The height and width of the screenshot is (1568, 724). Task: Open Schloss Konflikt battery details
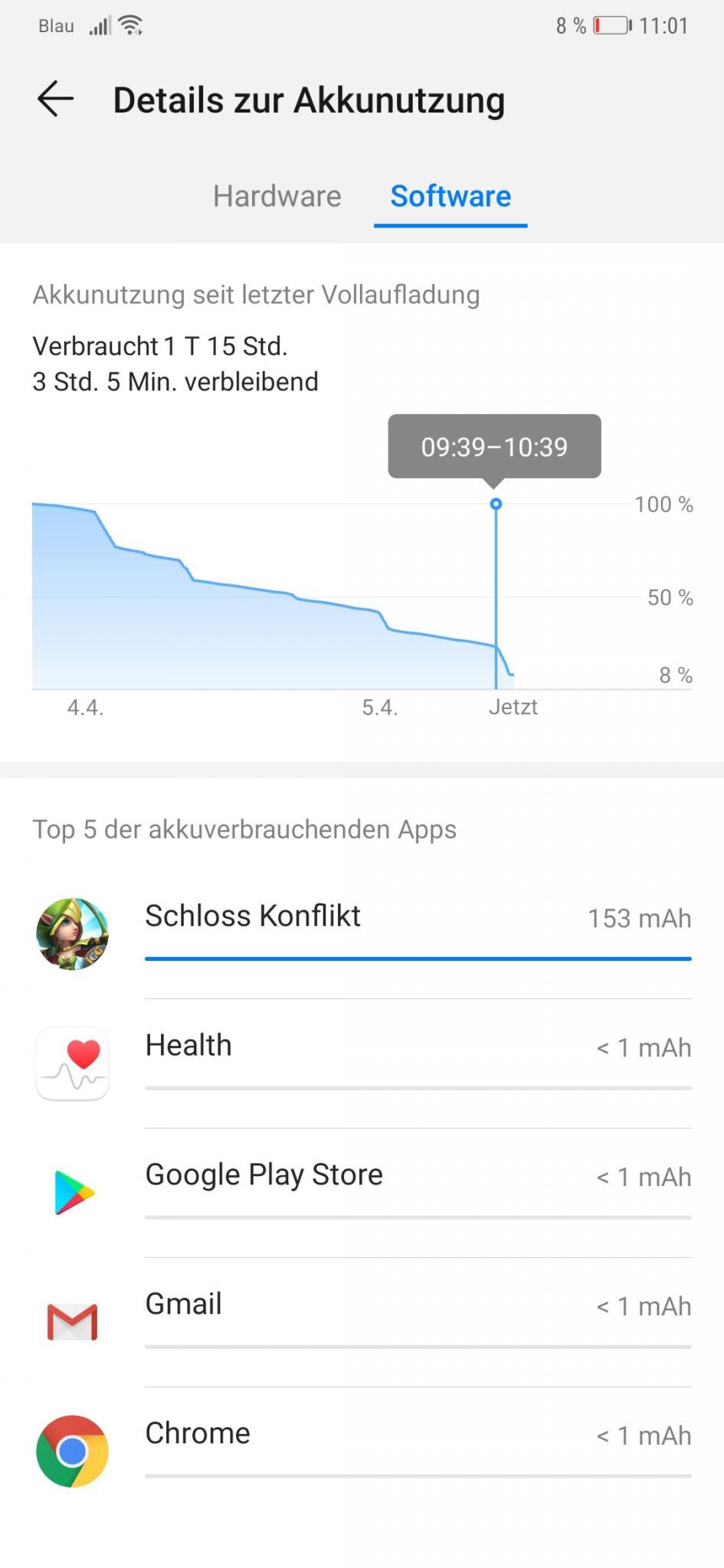click(362, 933)
